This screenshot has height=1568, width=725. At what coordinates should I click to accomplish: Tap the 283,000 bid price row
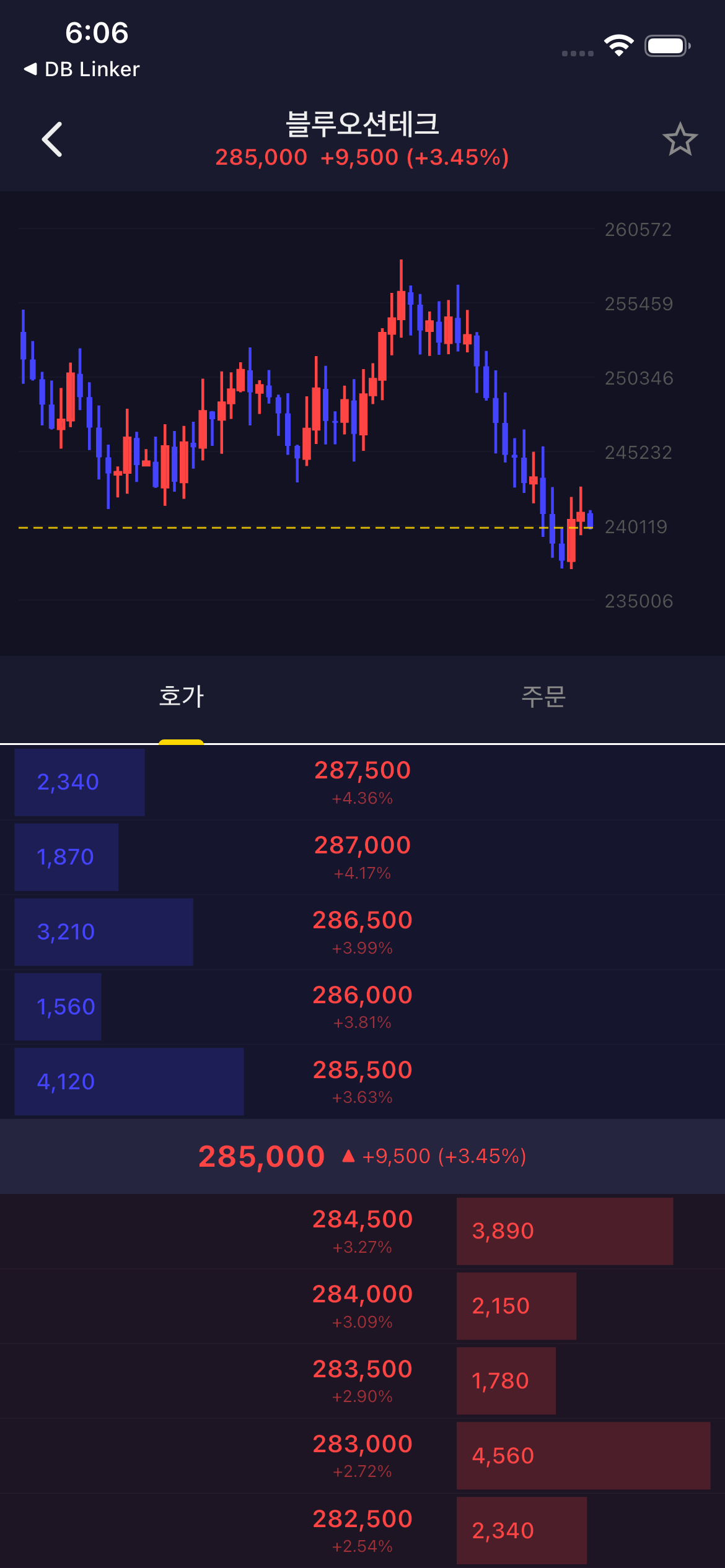[x=362, y=1455]
